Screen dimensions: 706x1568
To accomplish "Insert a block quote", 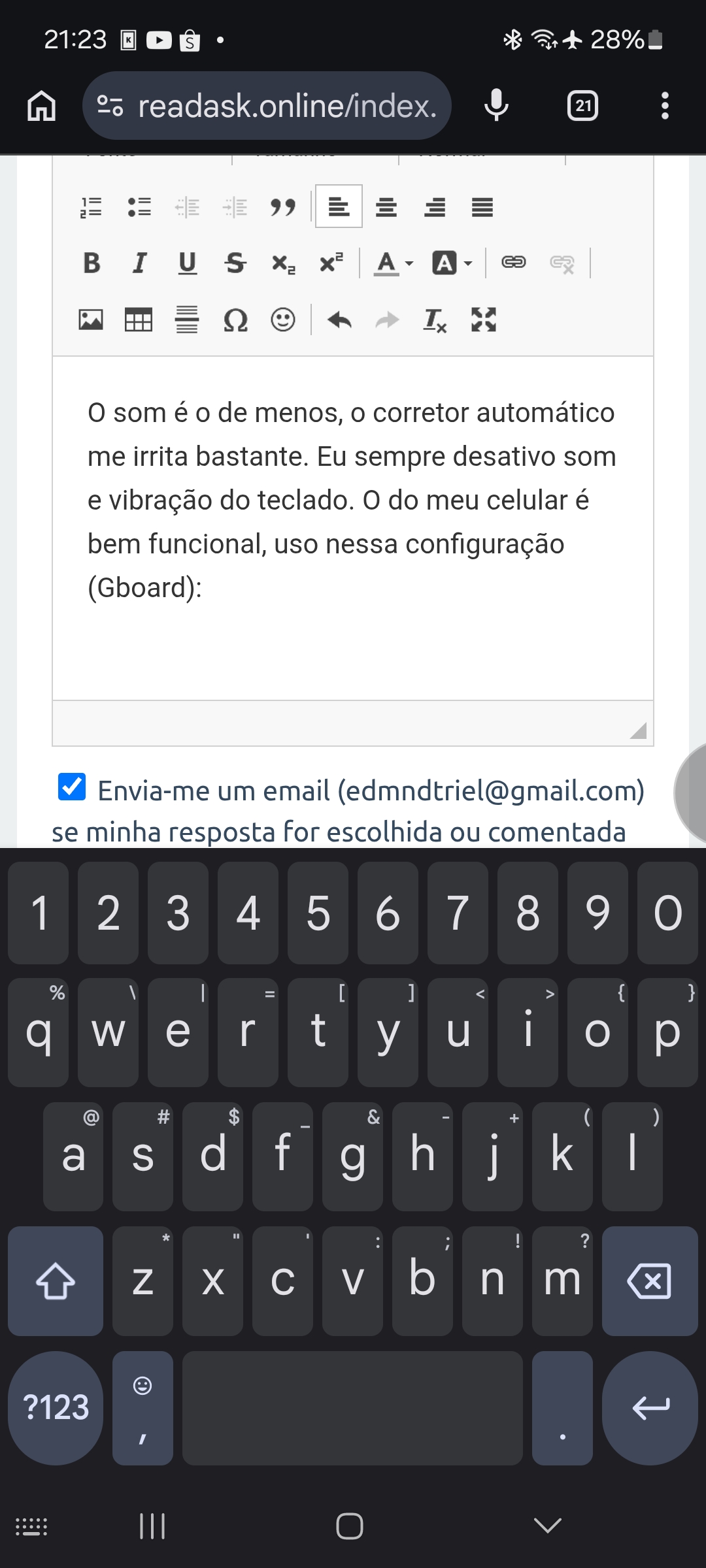I will point(283,207).
